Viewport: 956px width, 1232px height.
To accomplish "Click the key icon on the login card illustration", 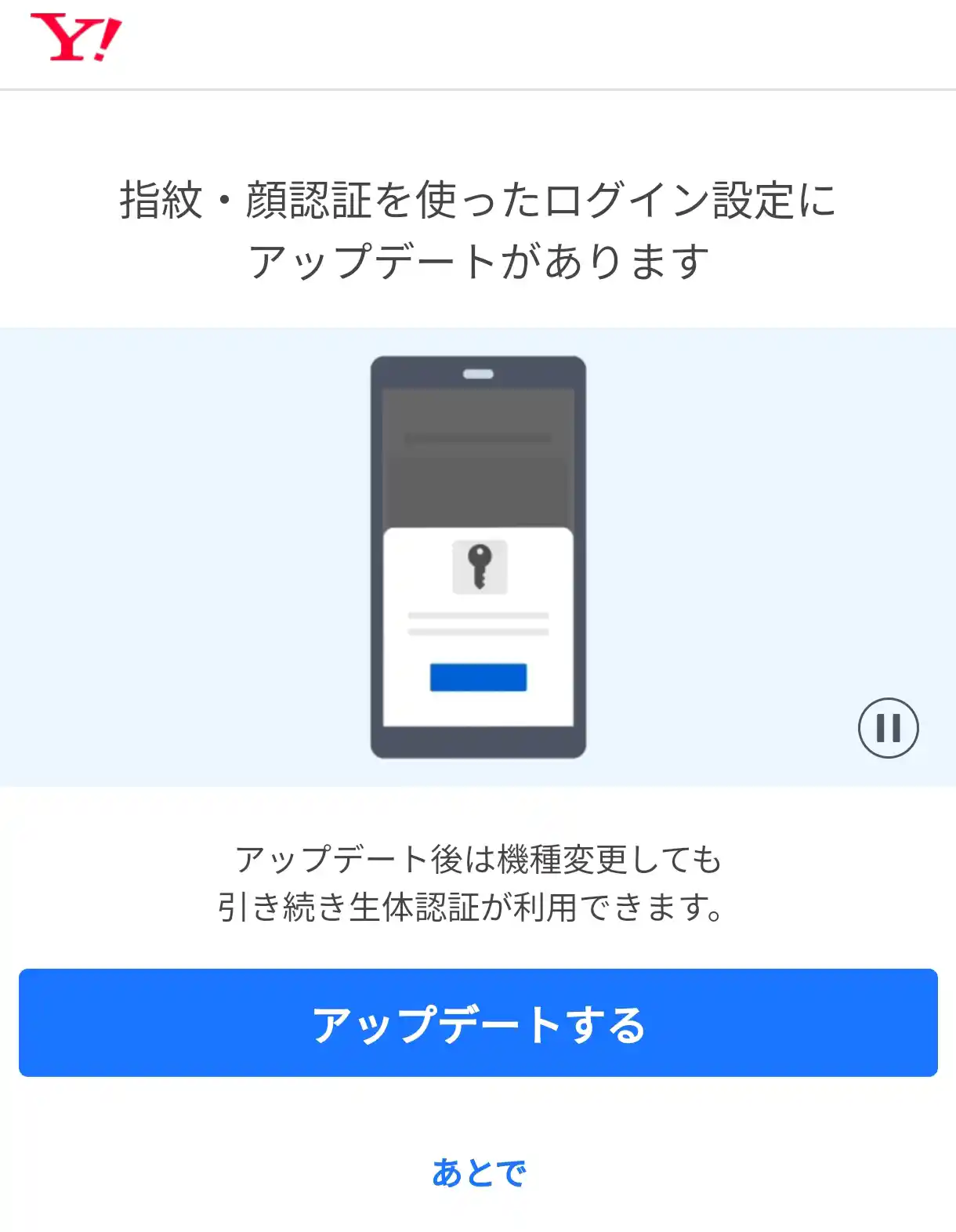I will click(478, 566).
